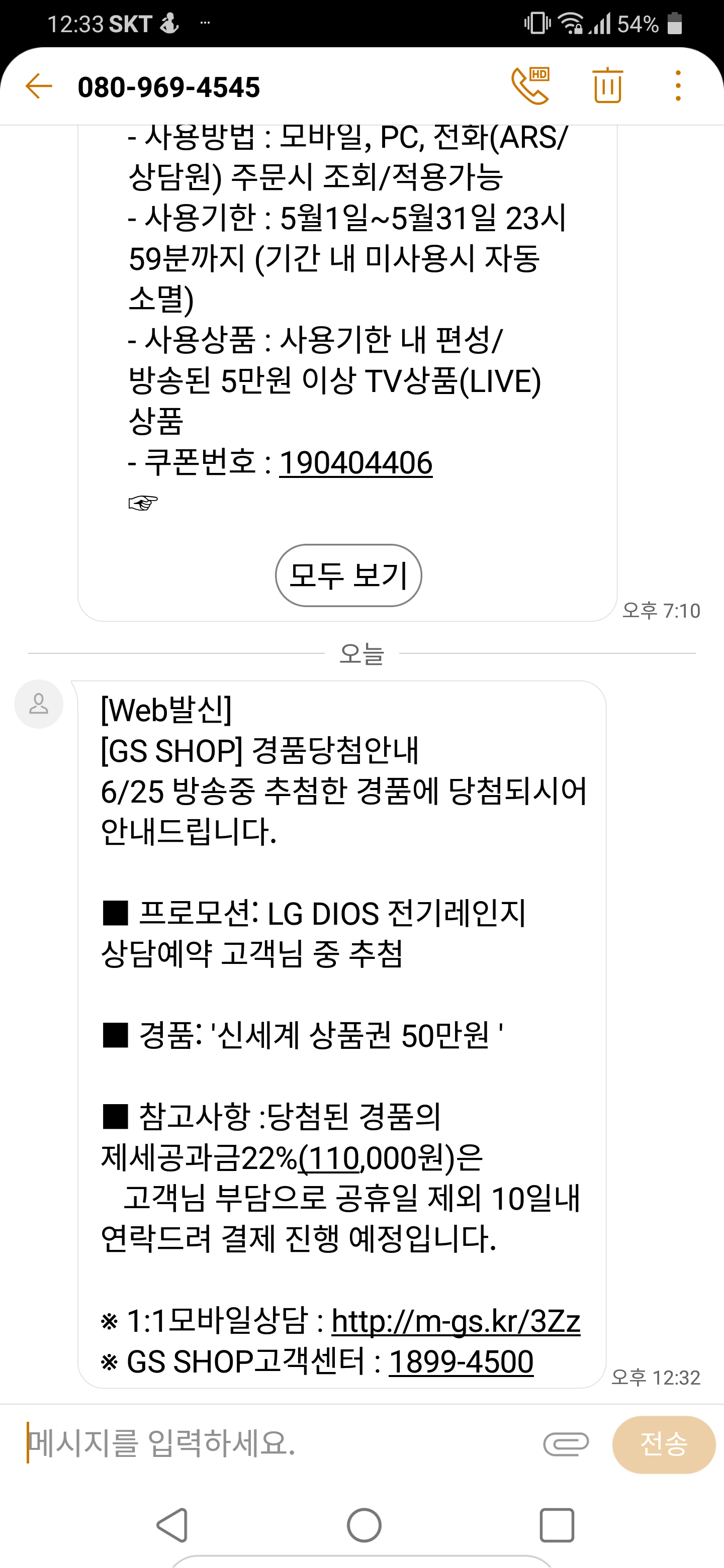724x1568 pixels.
Task: Call 080-969-4545 with the HD call icon
Action: pyautogui.click(x=530, y=86)
